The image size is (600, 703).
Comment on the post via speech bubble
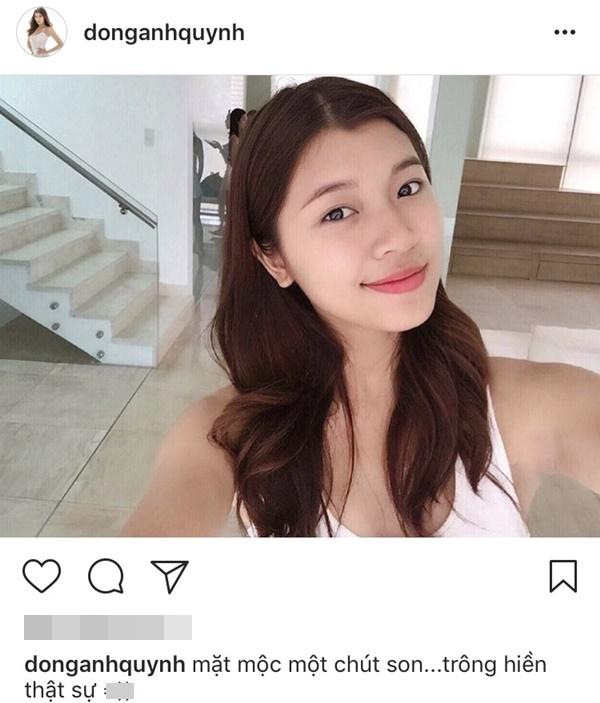click(105, 575)
